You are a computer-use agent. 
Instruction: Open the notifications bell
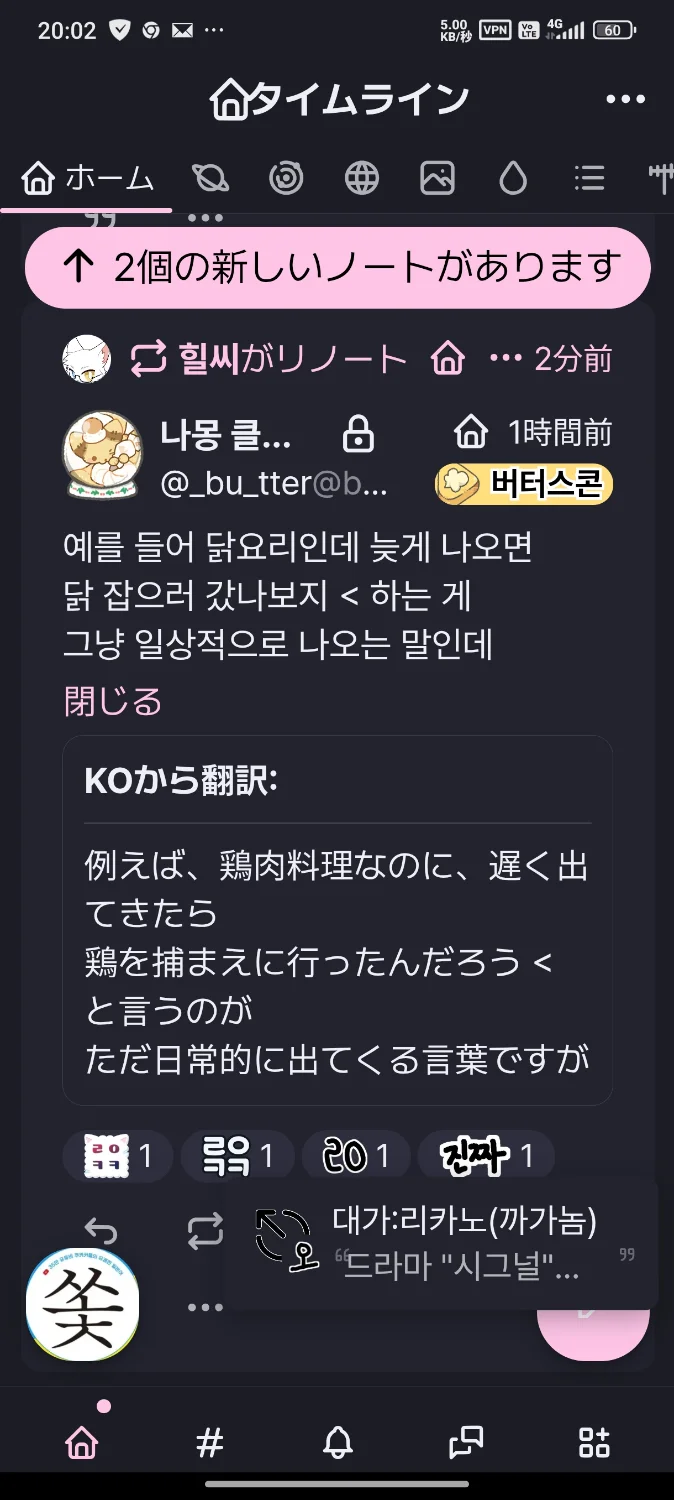[338, 1442]
